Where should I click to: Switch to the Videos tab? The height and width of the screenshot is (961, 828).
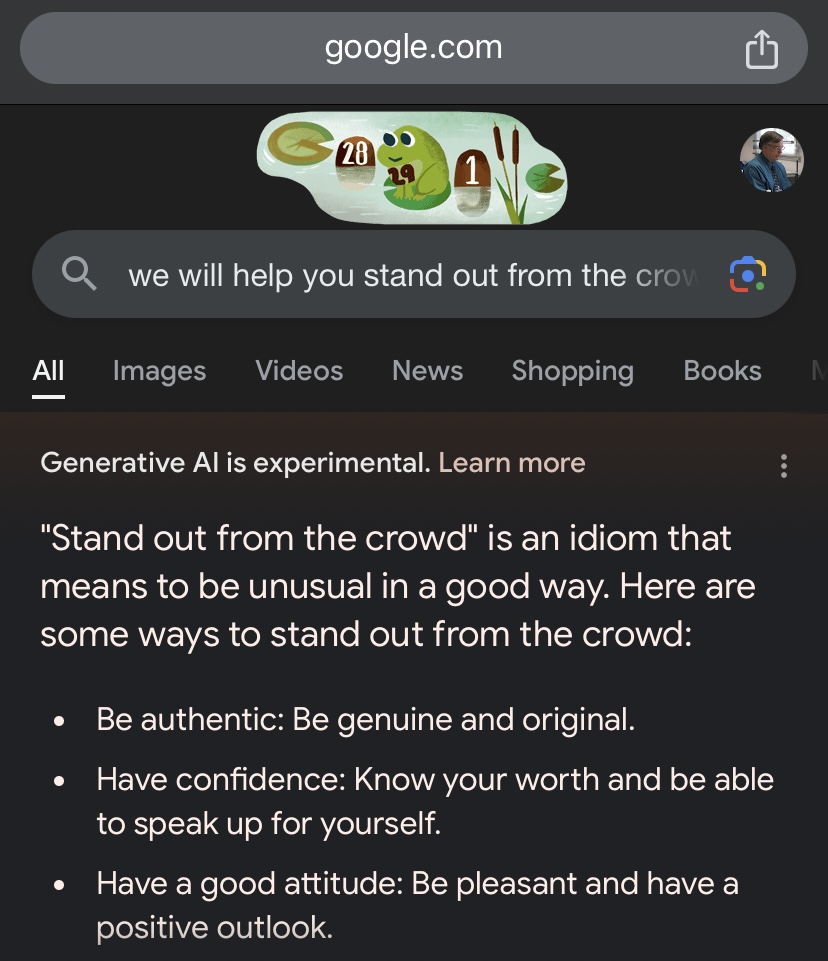pyautogui.click(x=299, y=371)
